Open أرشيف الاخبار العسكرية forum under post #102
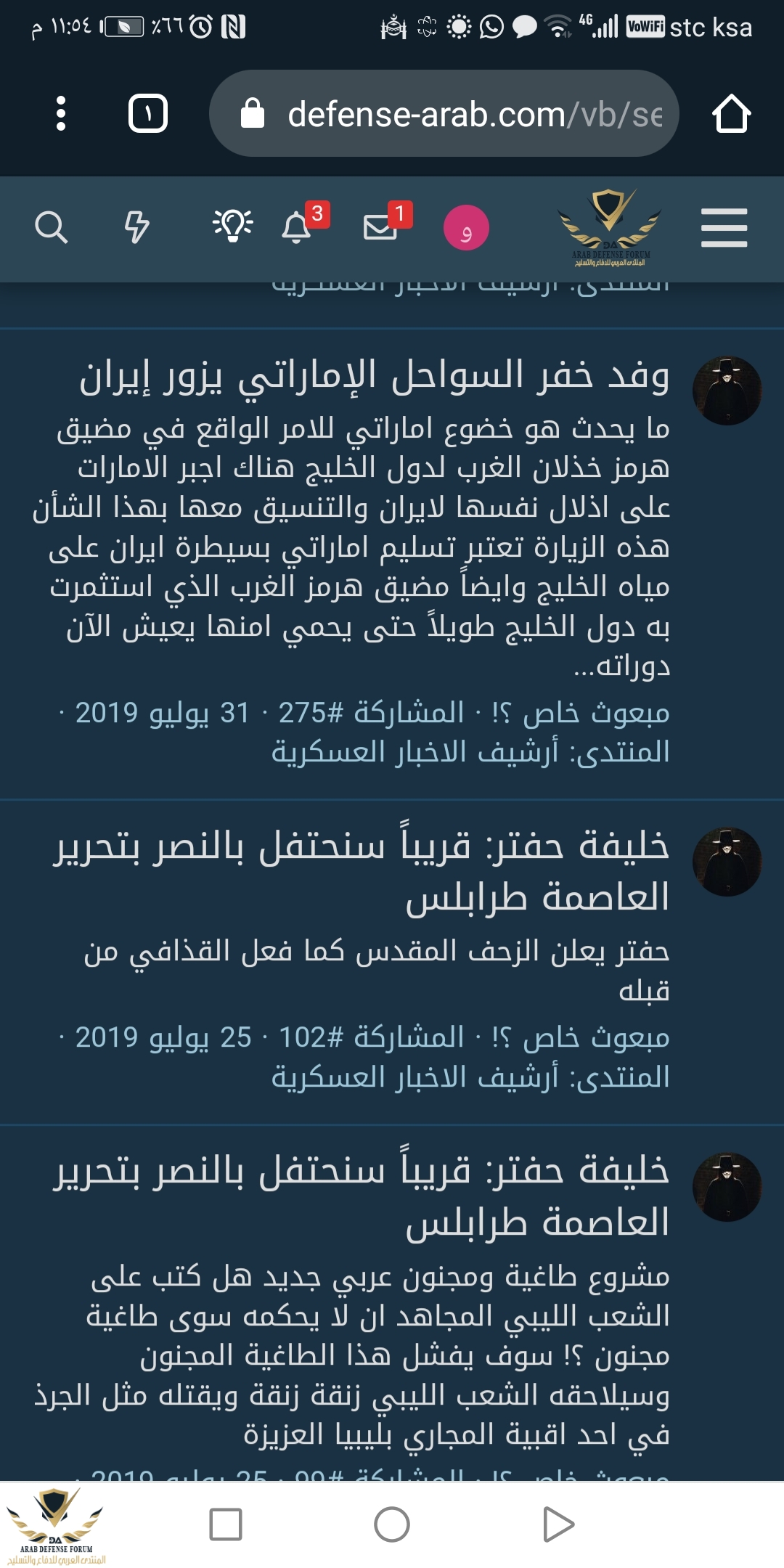 [x=415, y=1077]
